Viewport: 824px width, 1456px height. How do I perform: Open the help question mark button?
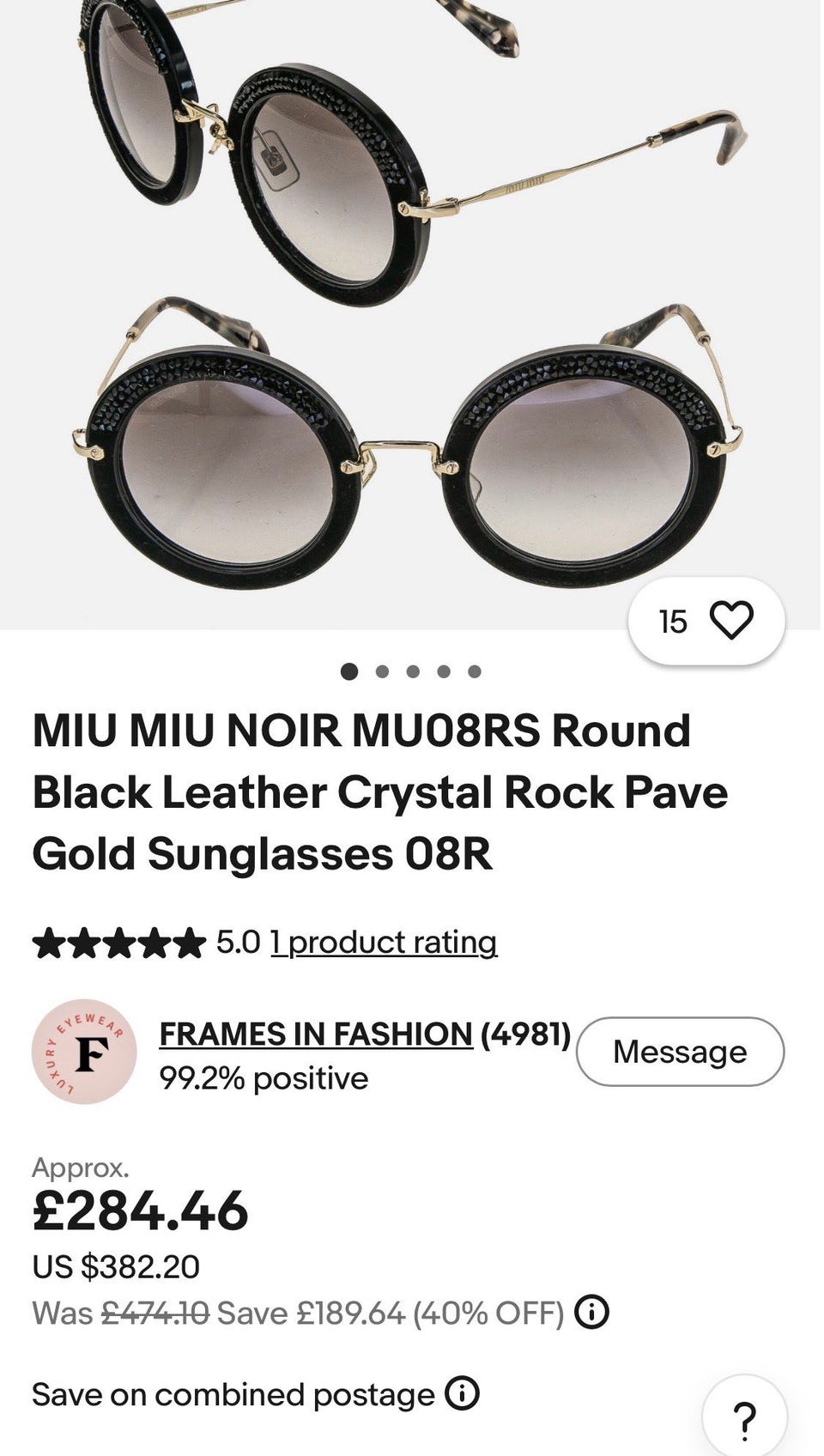pos(744,1417)
